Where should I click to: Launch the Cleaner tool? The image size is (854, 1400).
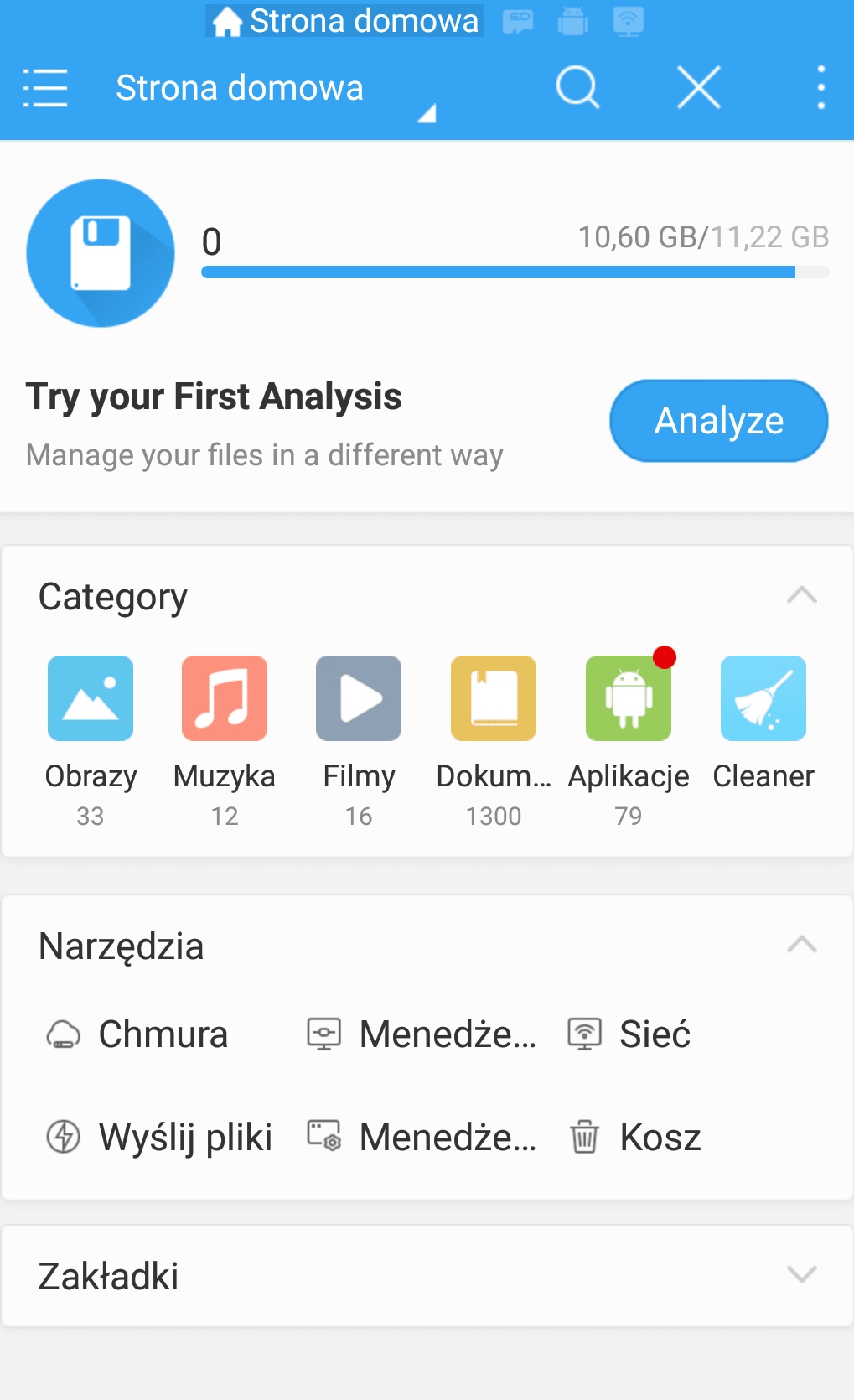click(763, 723)
